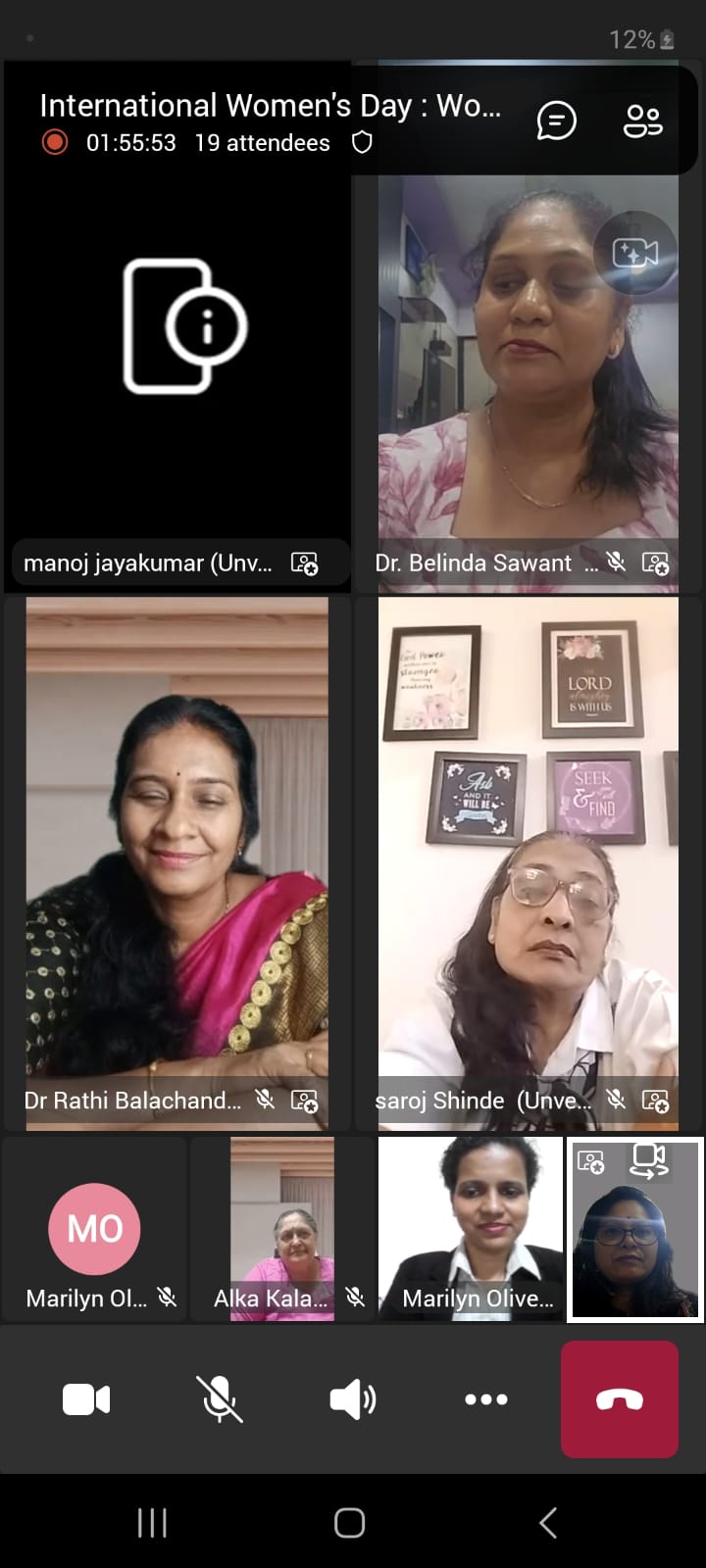The height and width of the screenshot is (1568, 706).
Task: Open the recent apps view
Action: pyautogui.click(x=152, y=1523)
